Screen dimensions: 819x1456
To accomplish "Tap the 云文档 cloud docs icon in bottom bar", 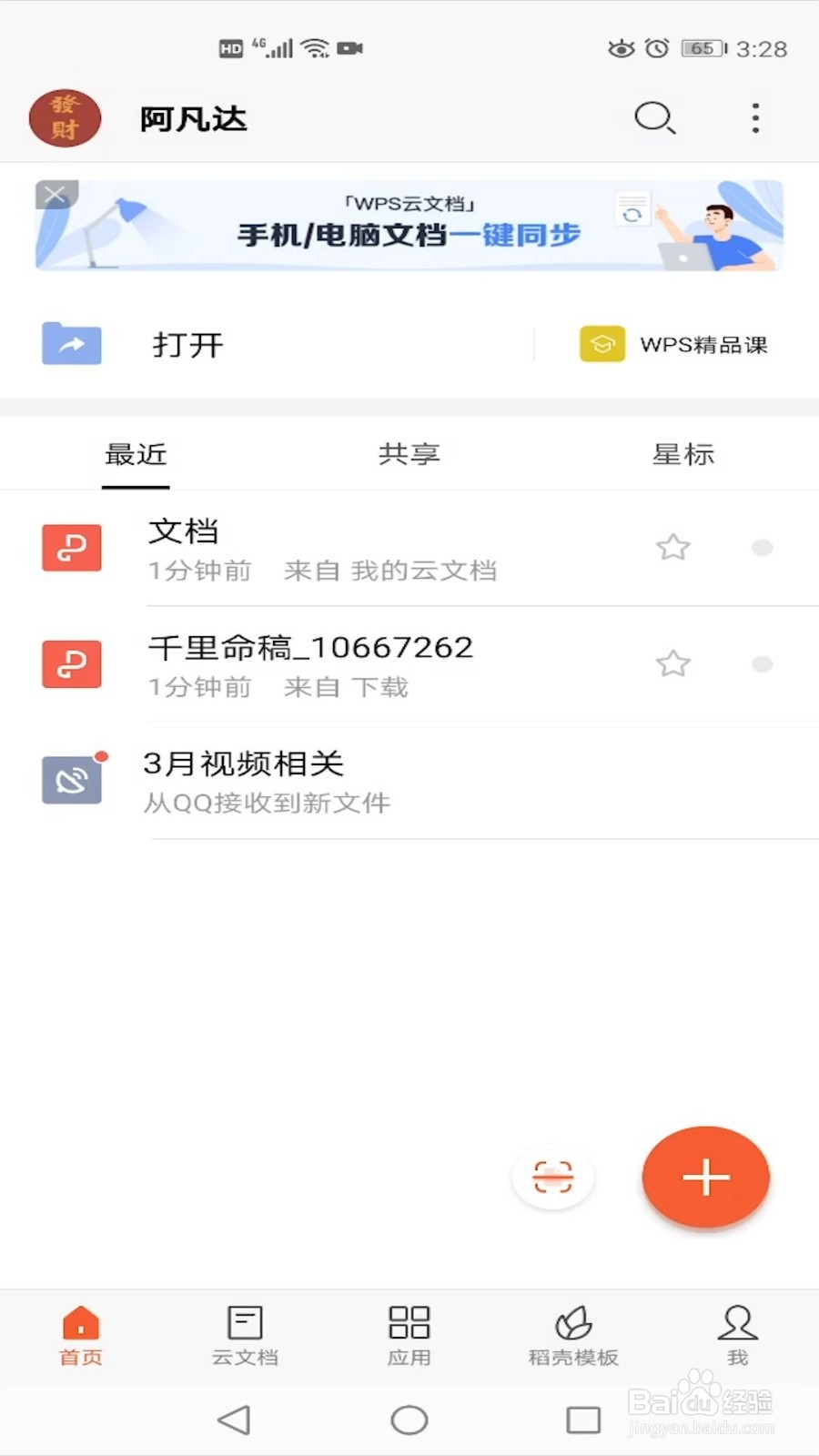I will pyautogui.click(x=244, y=1336).
